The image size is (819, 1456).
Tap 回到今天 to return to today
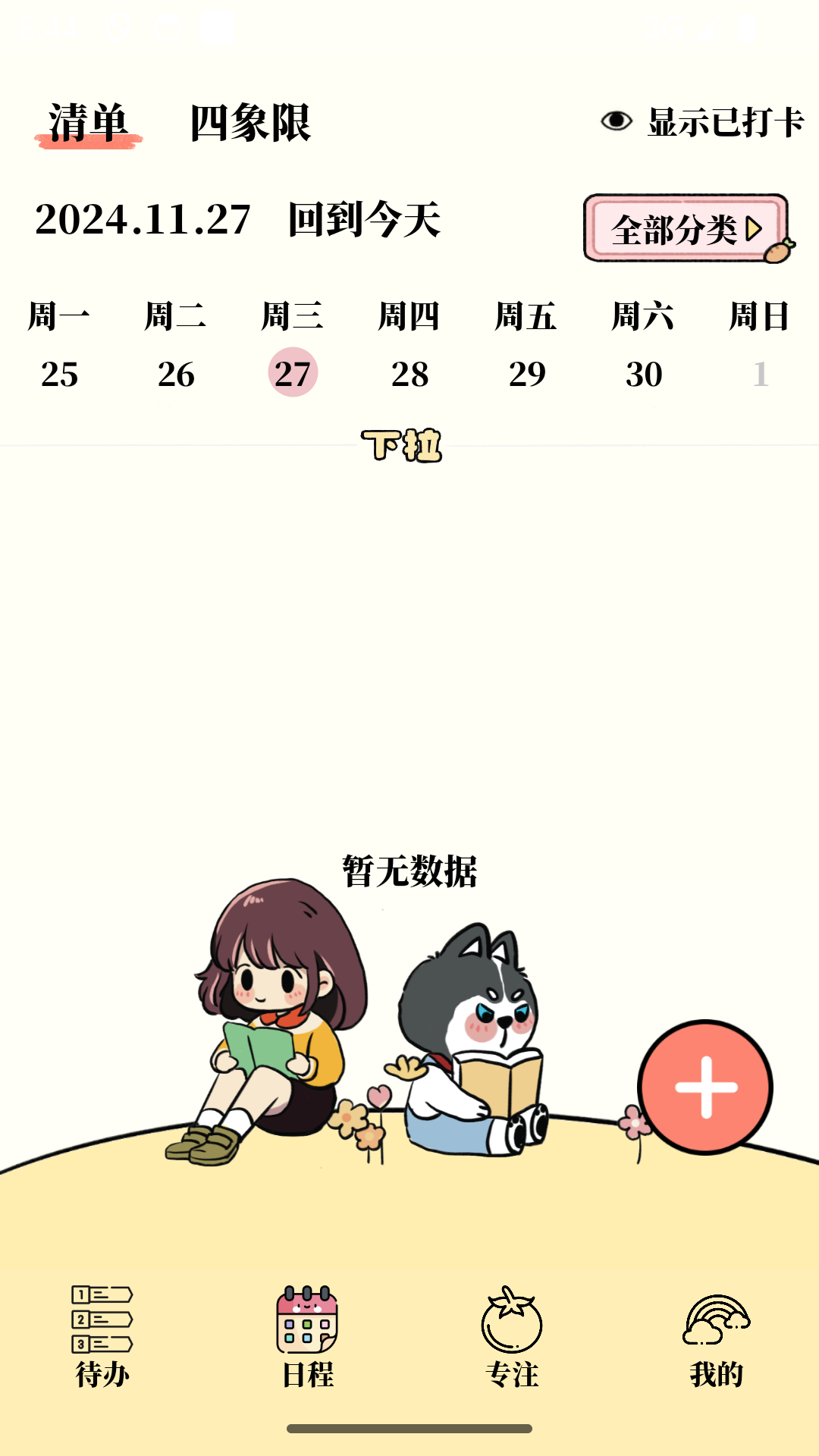click(x=364, y=220)
